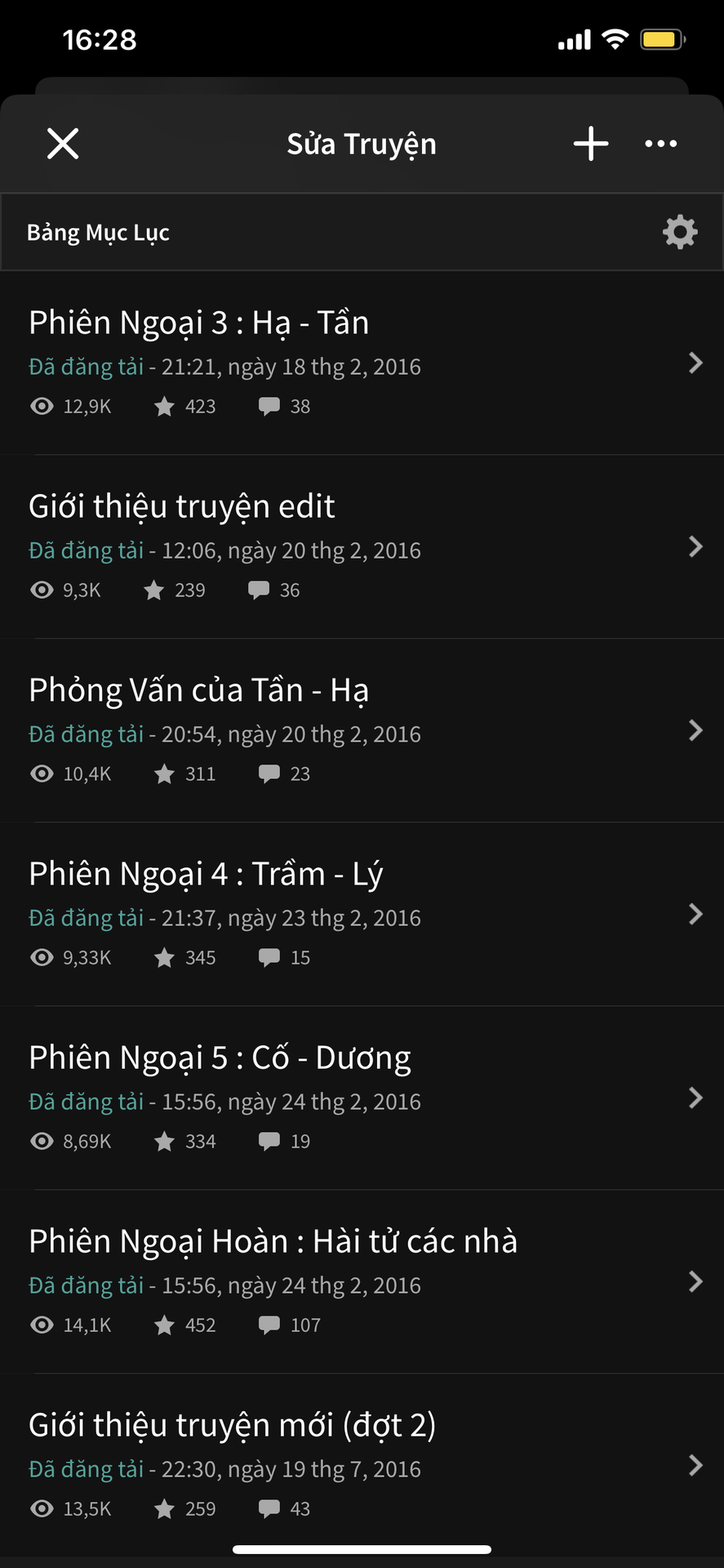This screenshot has height=1568, width=724.
Task: Open chapter Phiên Ngoại 3 : Hạ - Tần
Action: 362,363
